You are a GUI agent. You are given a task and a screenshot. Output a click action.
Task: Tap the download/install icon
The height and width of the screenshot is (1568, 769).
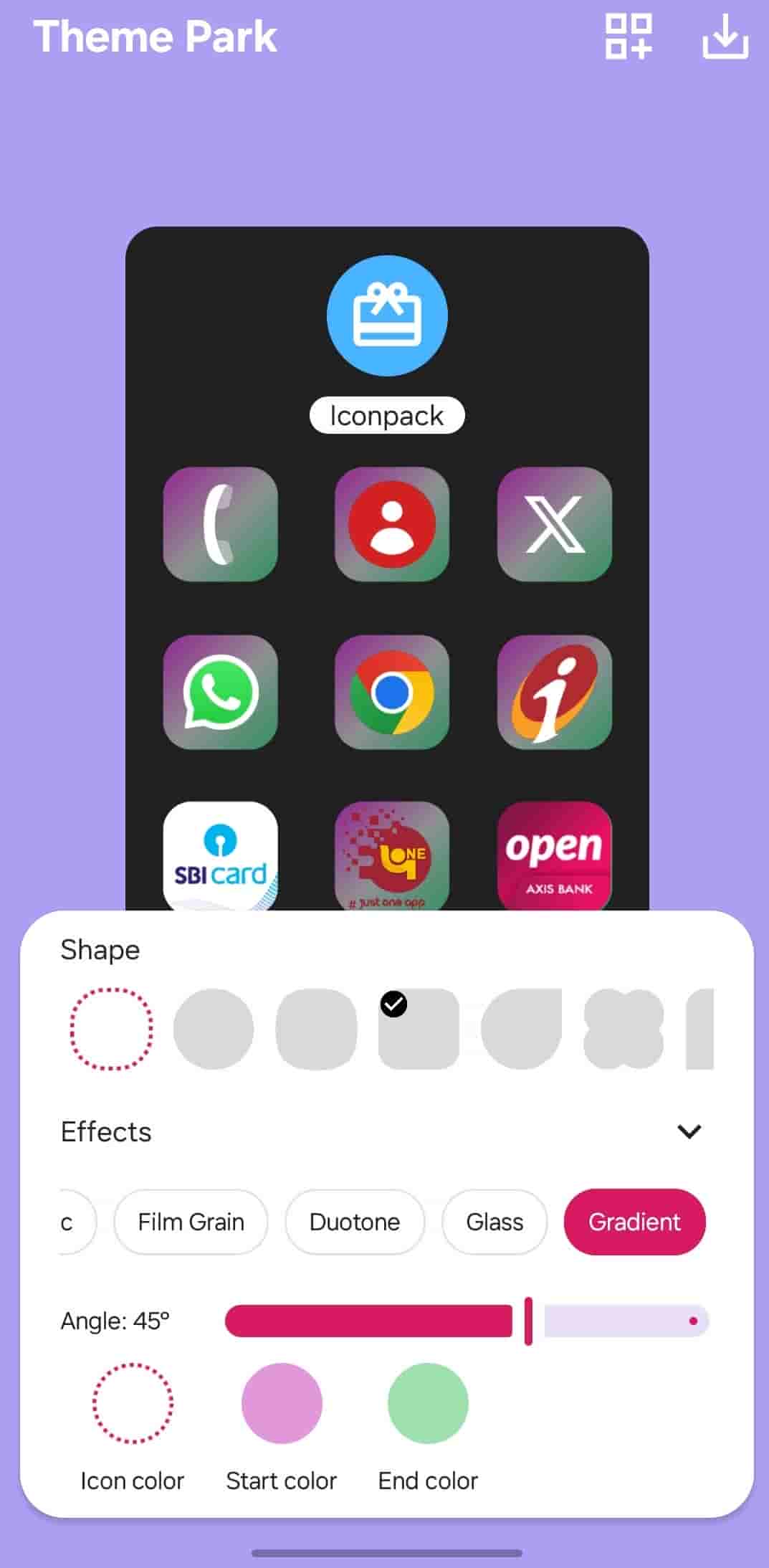(x=725, y=37)
